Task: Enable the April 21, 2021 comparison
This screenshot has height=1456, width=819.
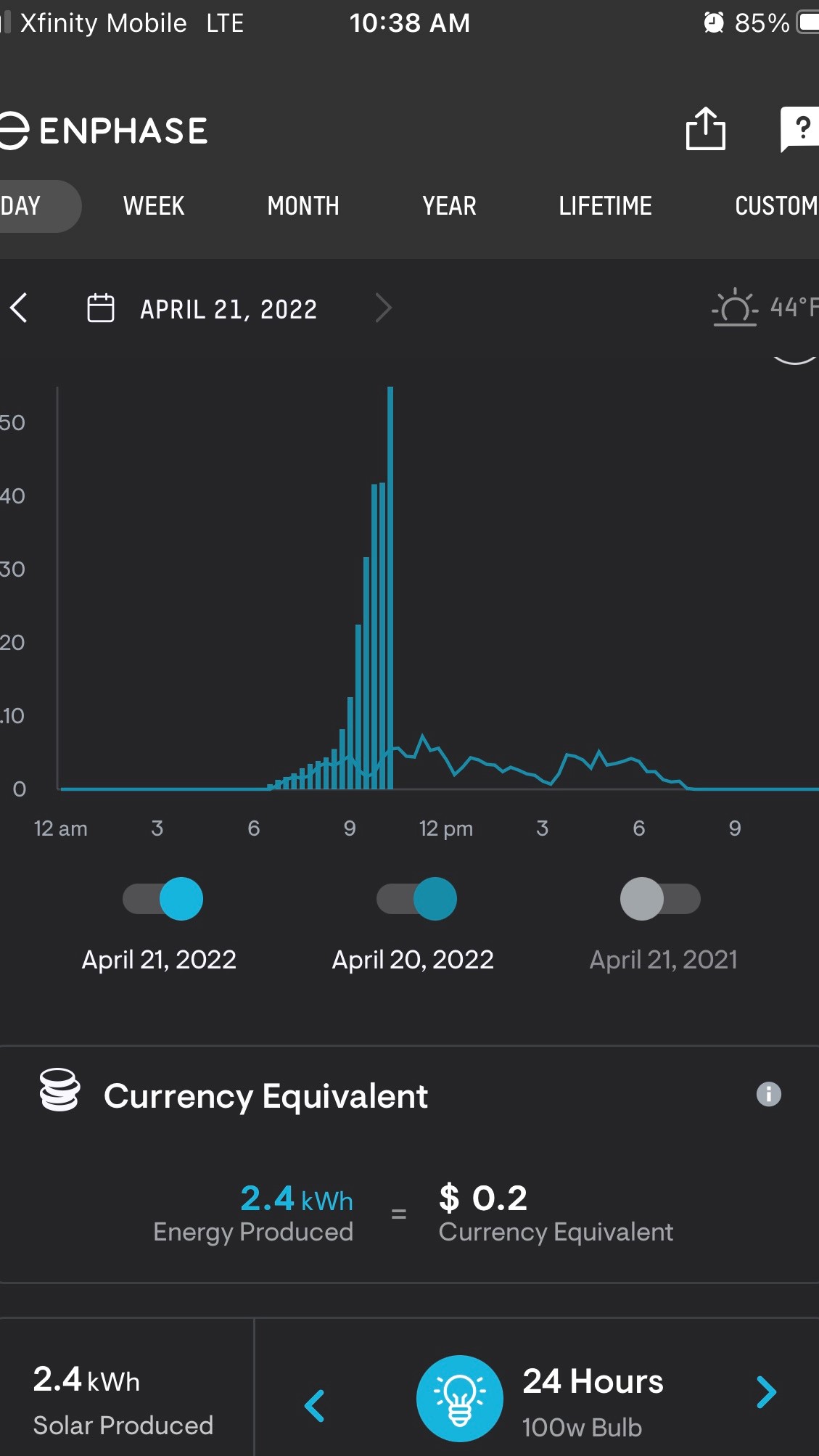Action: click(x=660, y=899)
